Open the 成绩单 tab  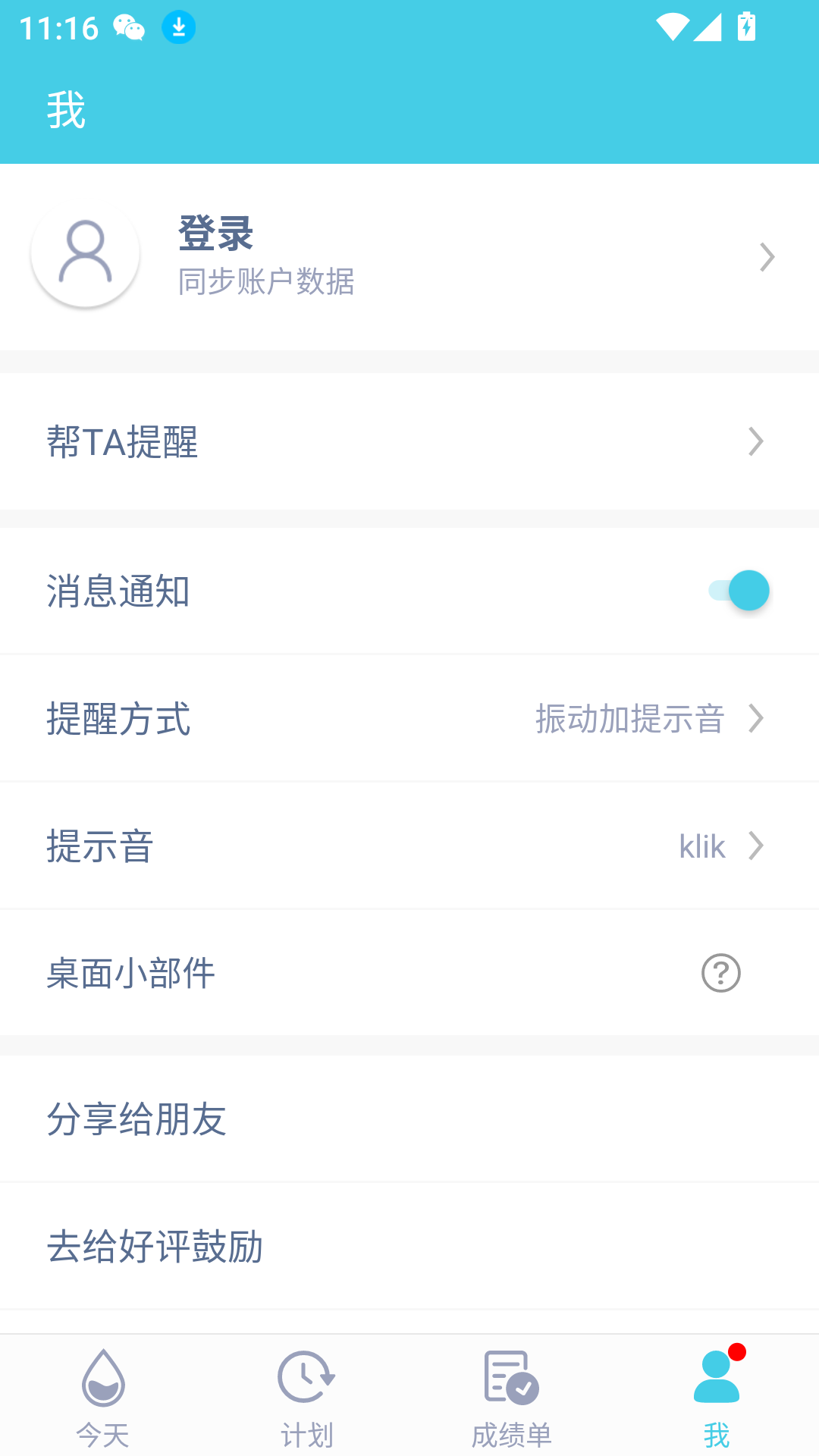click(x=512, y=1399)
